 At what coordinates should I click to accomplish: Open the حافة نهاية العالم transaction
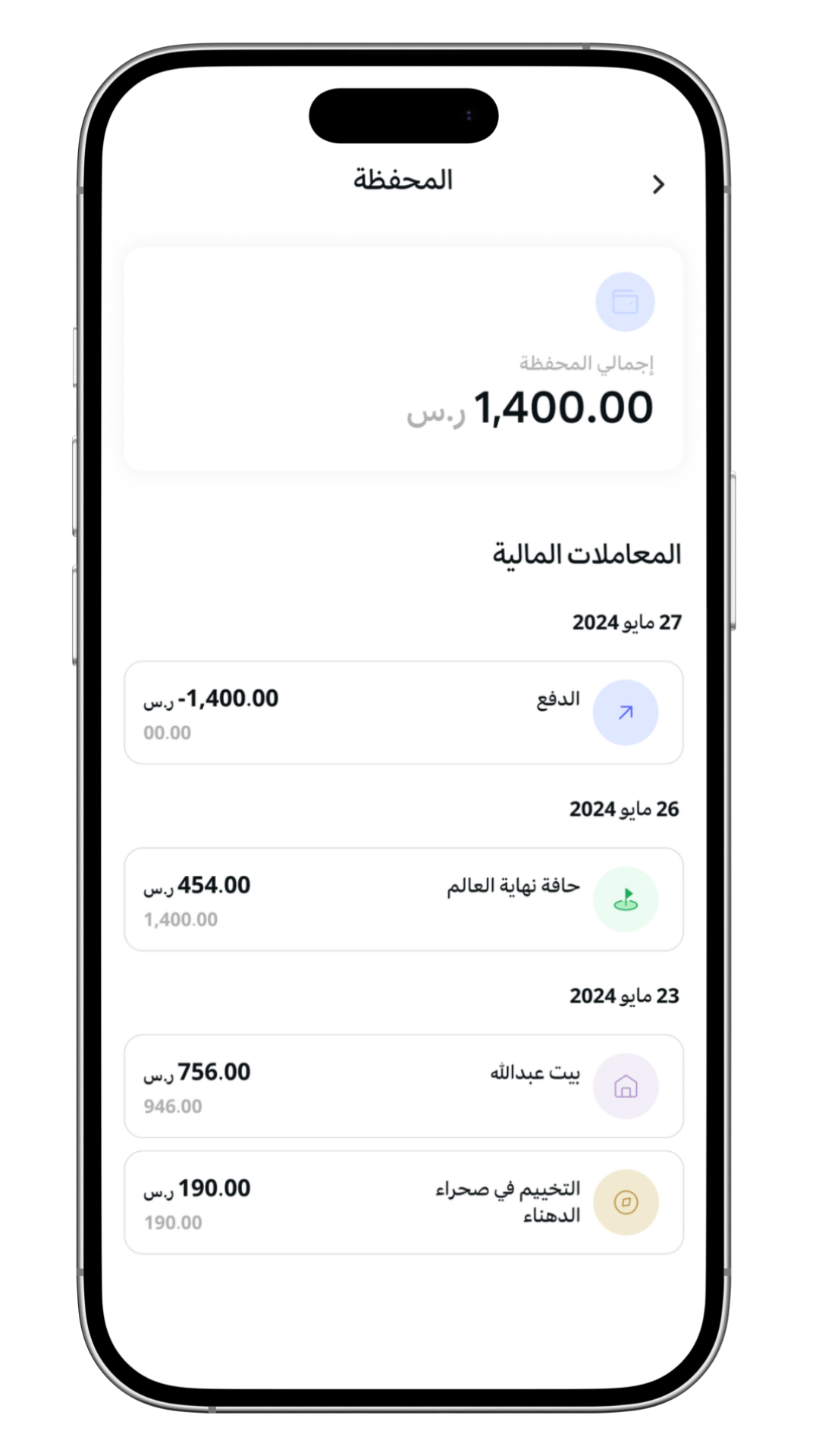(x=403, y=899)
